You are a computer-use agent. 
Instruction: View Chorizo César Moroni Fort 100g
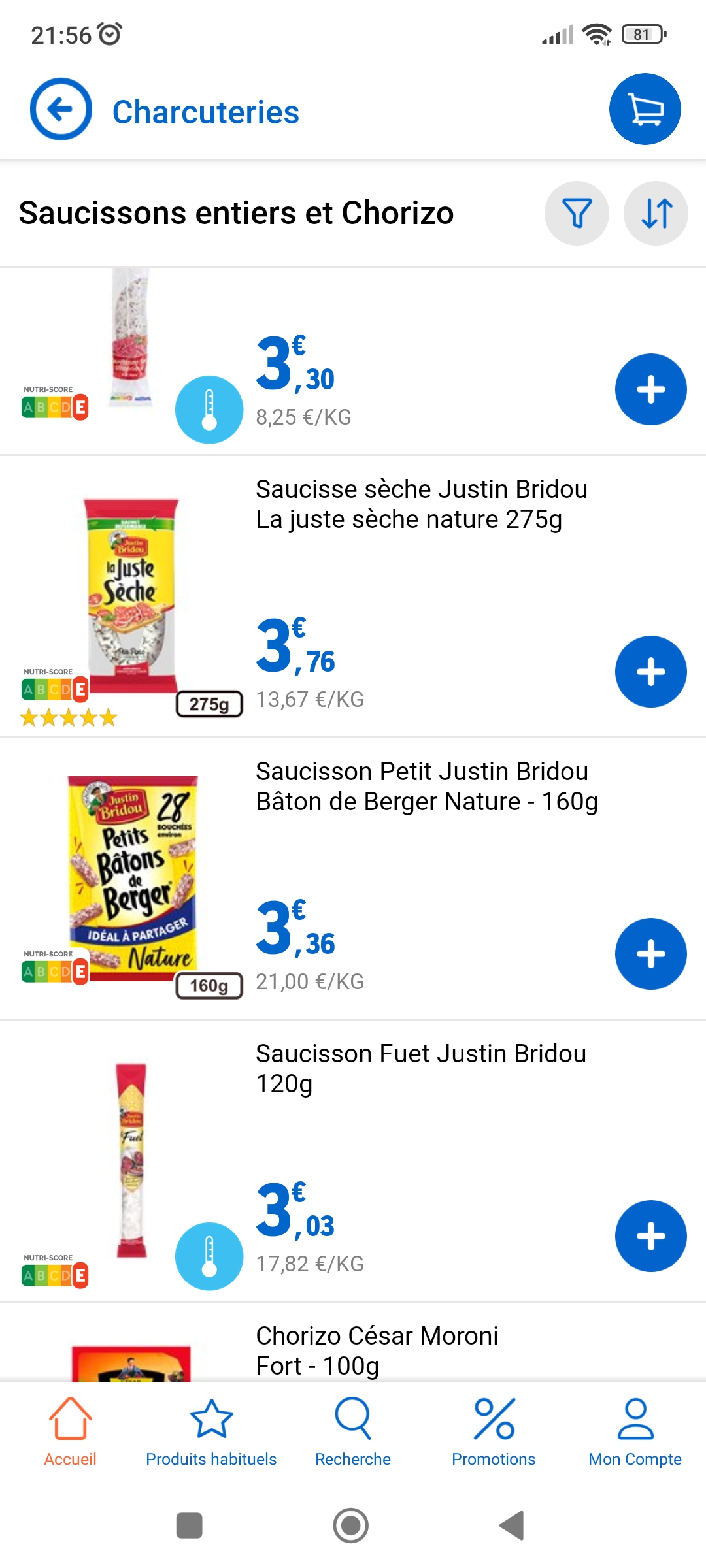pyautogui.click(x=377, y=1350)
